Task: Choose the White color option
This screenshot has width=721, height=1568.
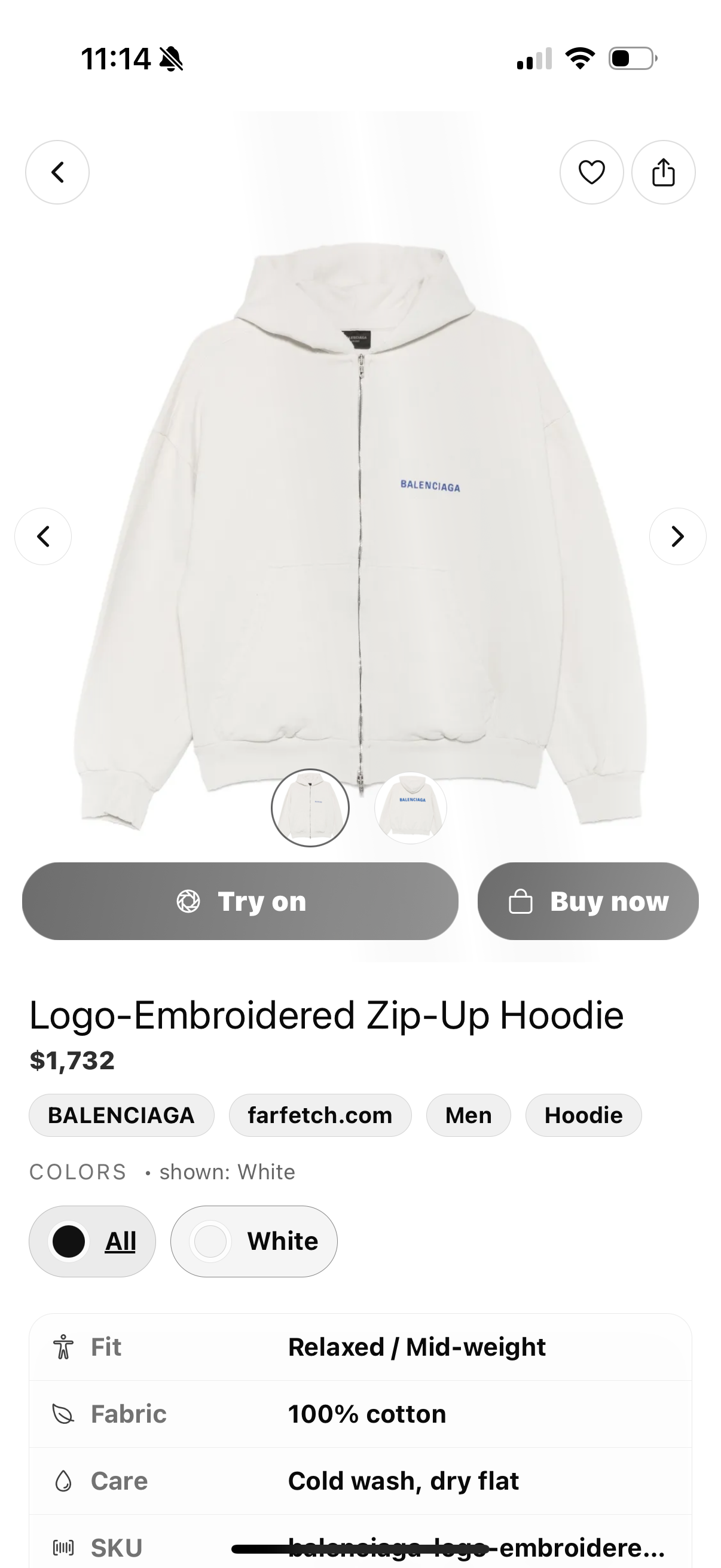Action: 253,1241
